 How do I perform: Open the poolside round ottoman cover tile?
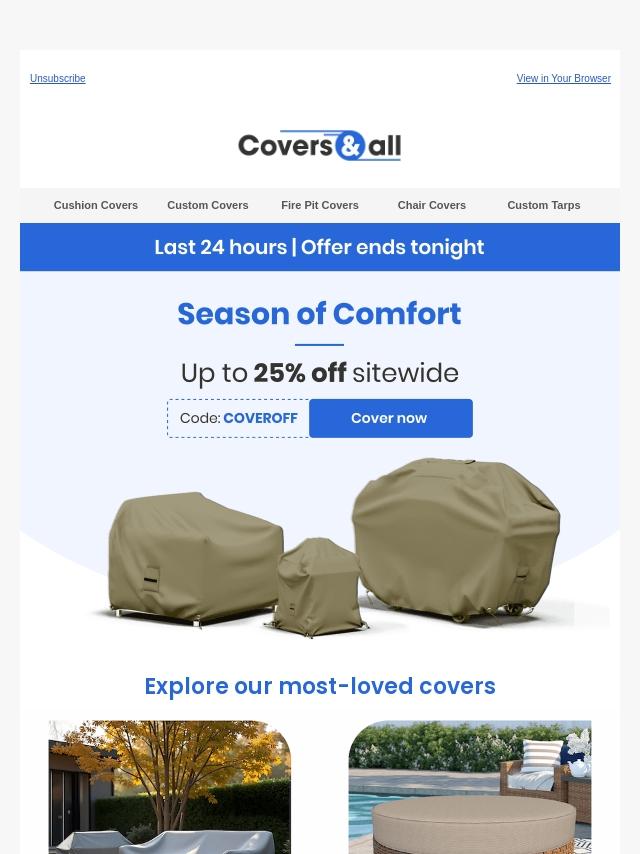470,787
